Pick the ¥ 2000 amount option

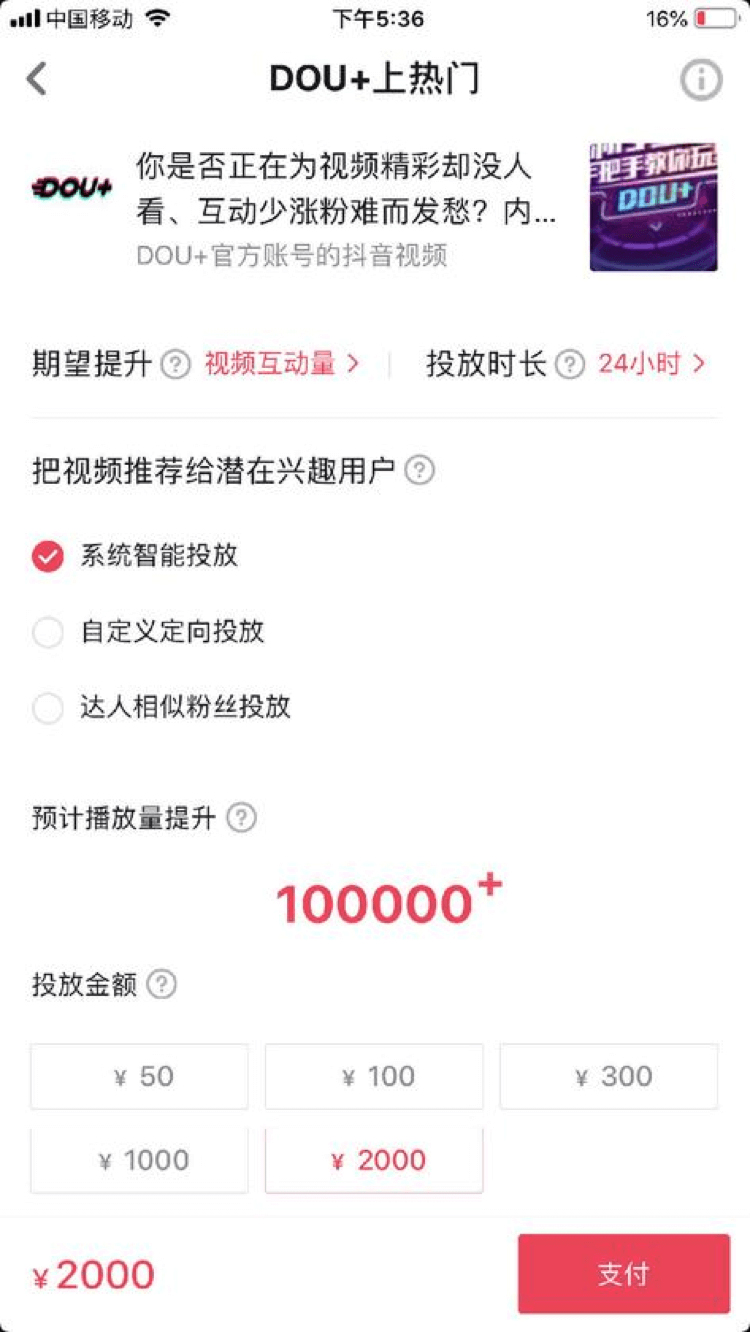coord(374,1161)
